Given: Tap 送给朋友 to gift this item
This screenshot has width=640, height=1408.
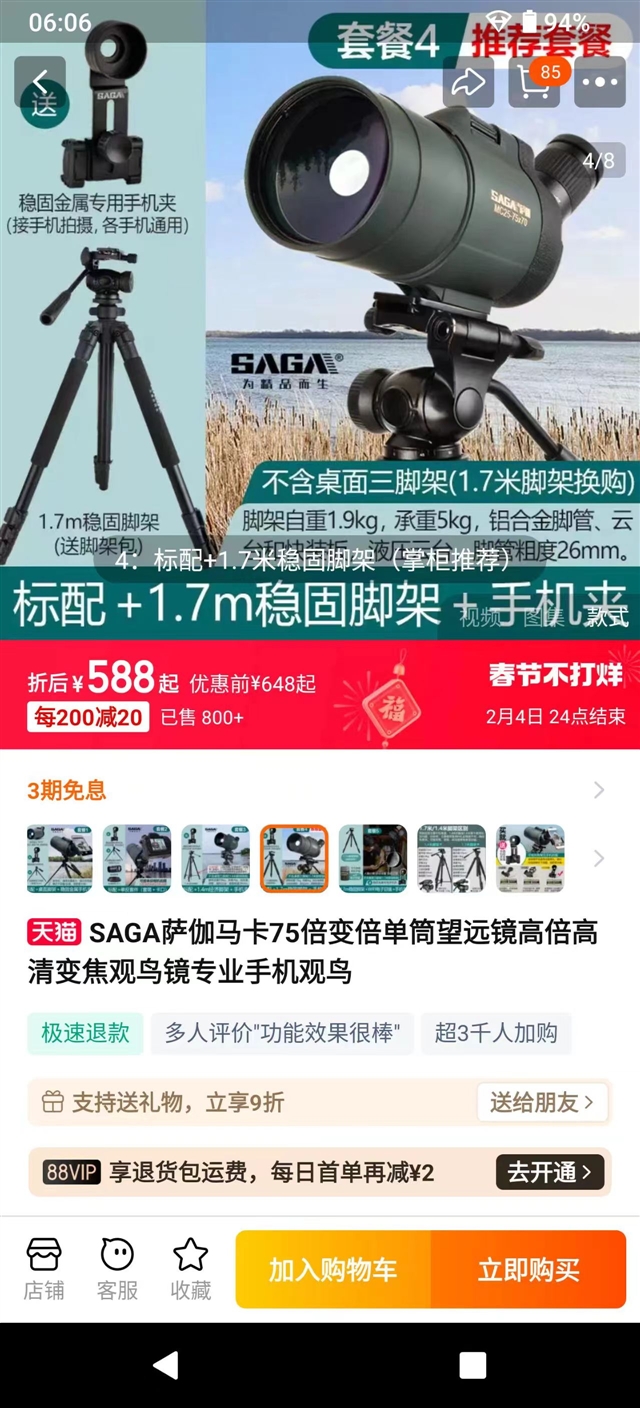Looking at the screenshot, I should [542, 1102].
